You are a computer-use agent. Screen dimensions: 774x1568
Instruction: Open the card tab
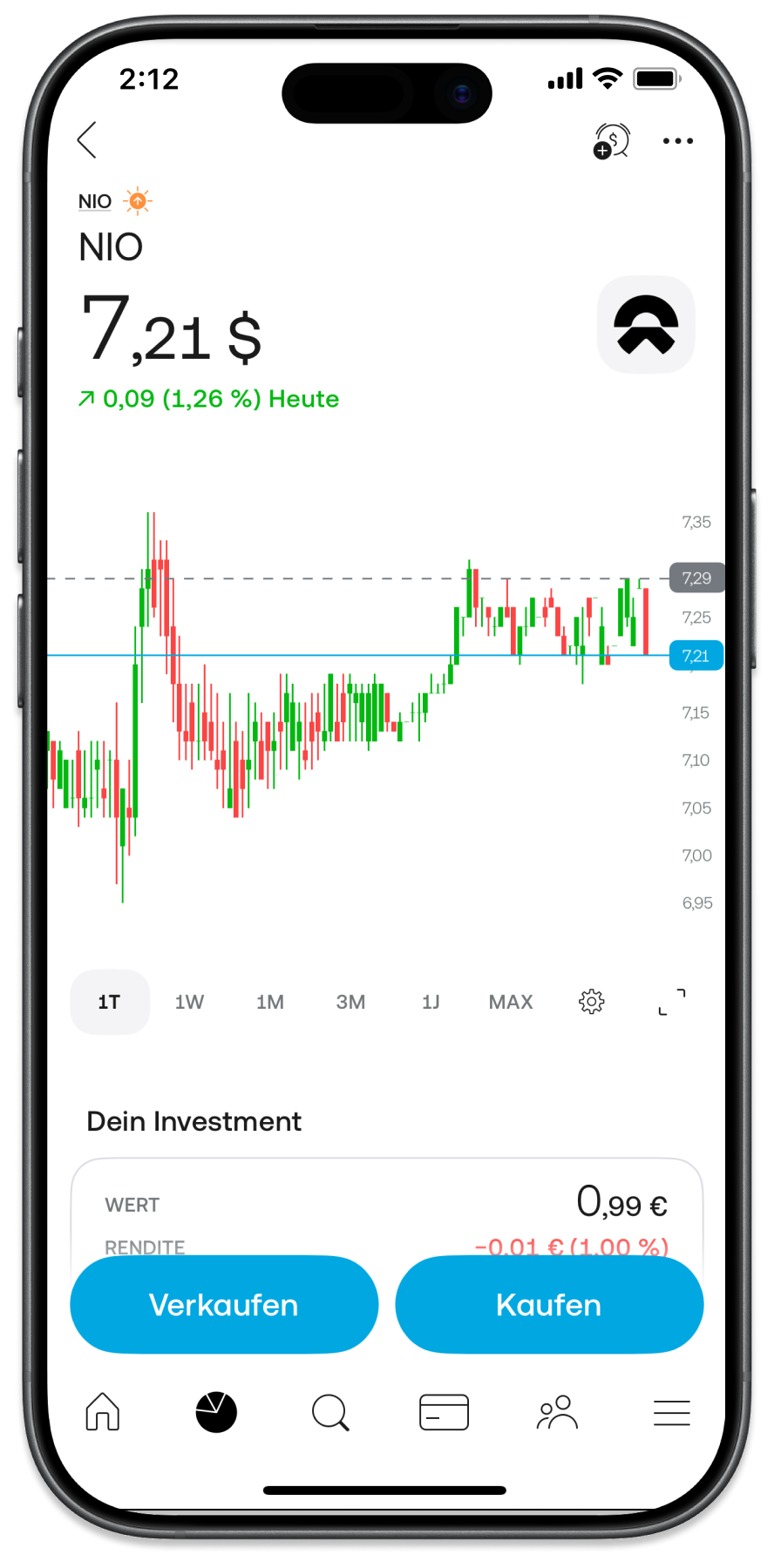point(444,1412)
